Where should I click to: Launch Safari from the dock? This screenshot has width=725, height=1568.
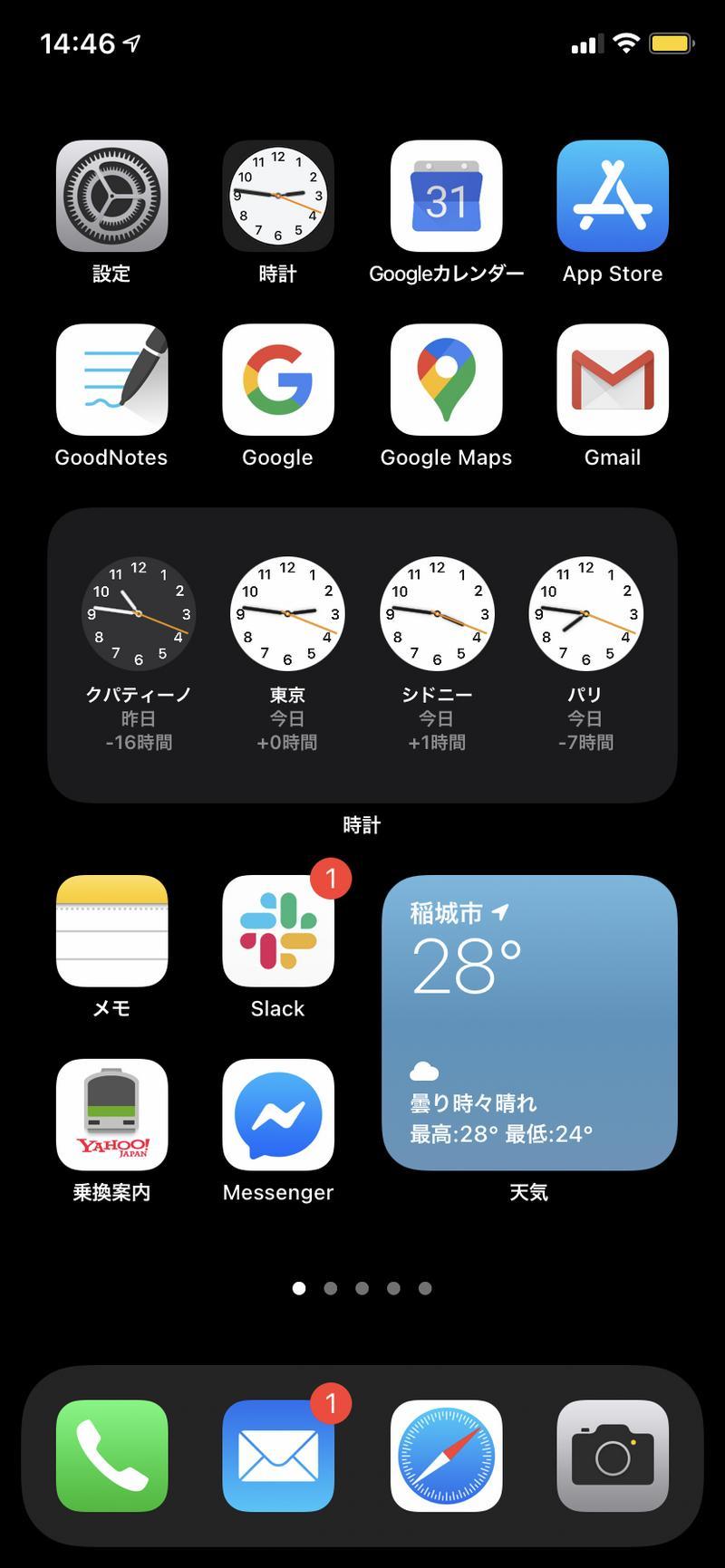click(446, 1456)
